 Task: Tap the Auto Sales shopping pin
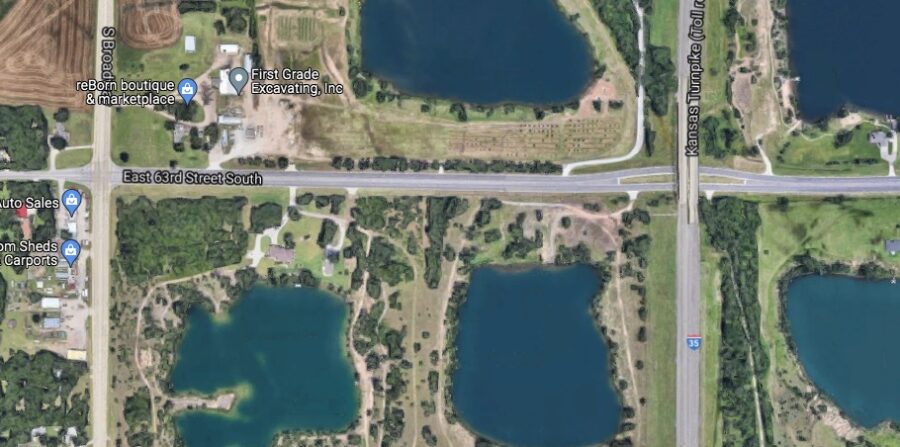pos(71,202)
